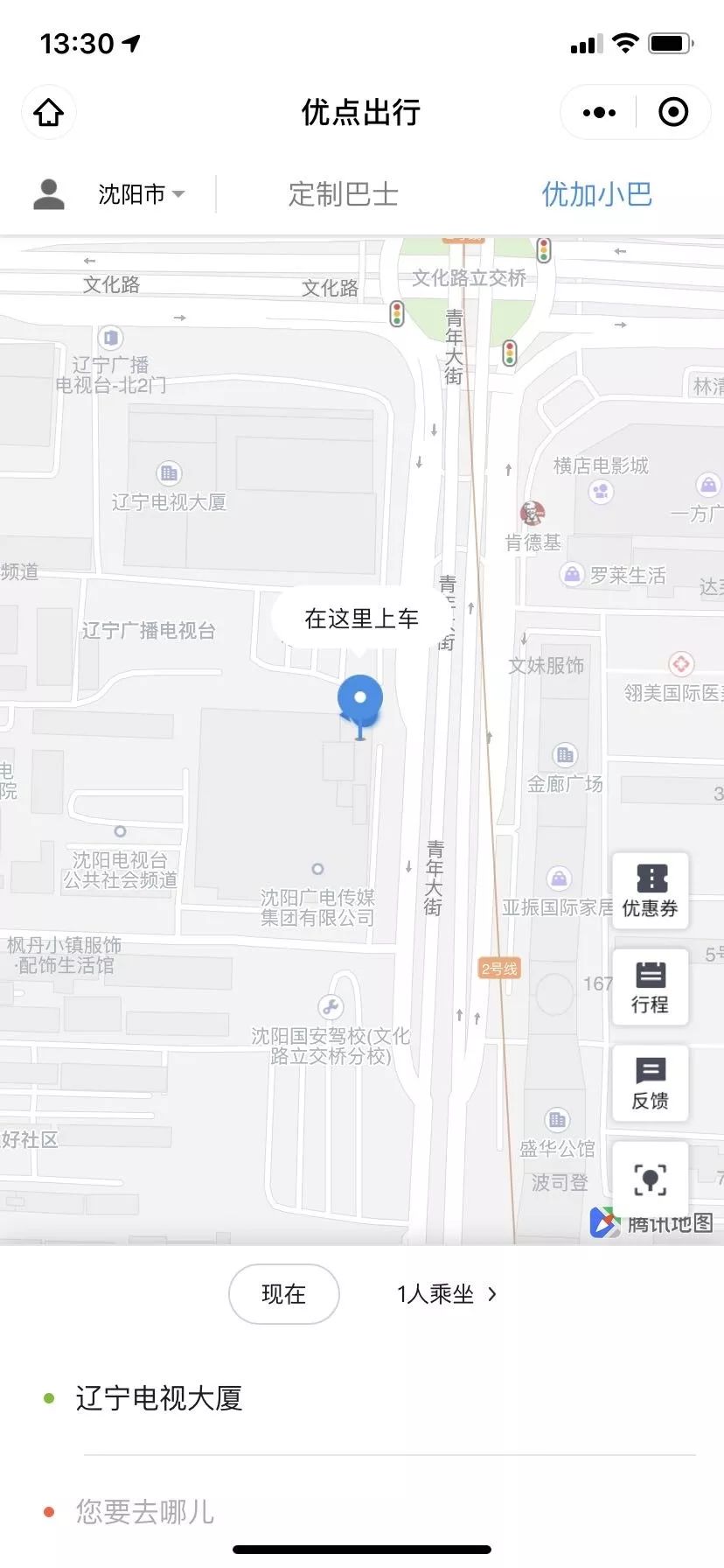The image size is (724, 1568).
Task: Expand the 沈阳市 city dropdown
Action: (141, 194)
